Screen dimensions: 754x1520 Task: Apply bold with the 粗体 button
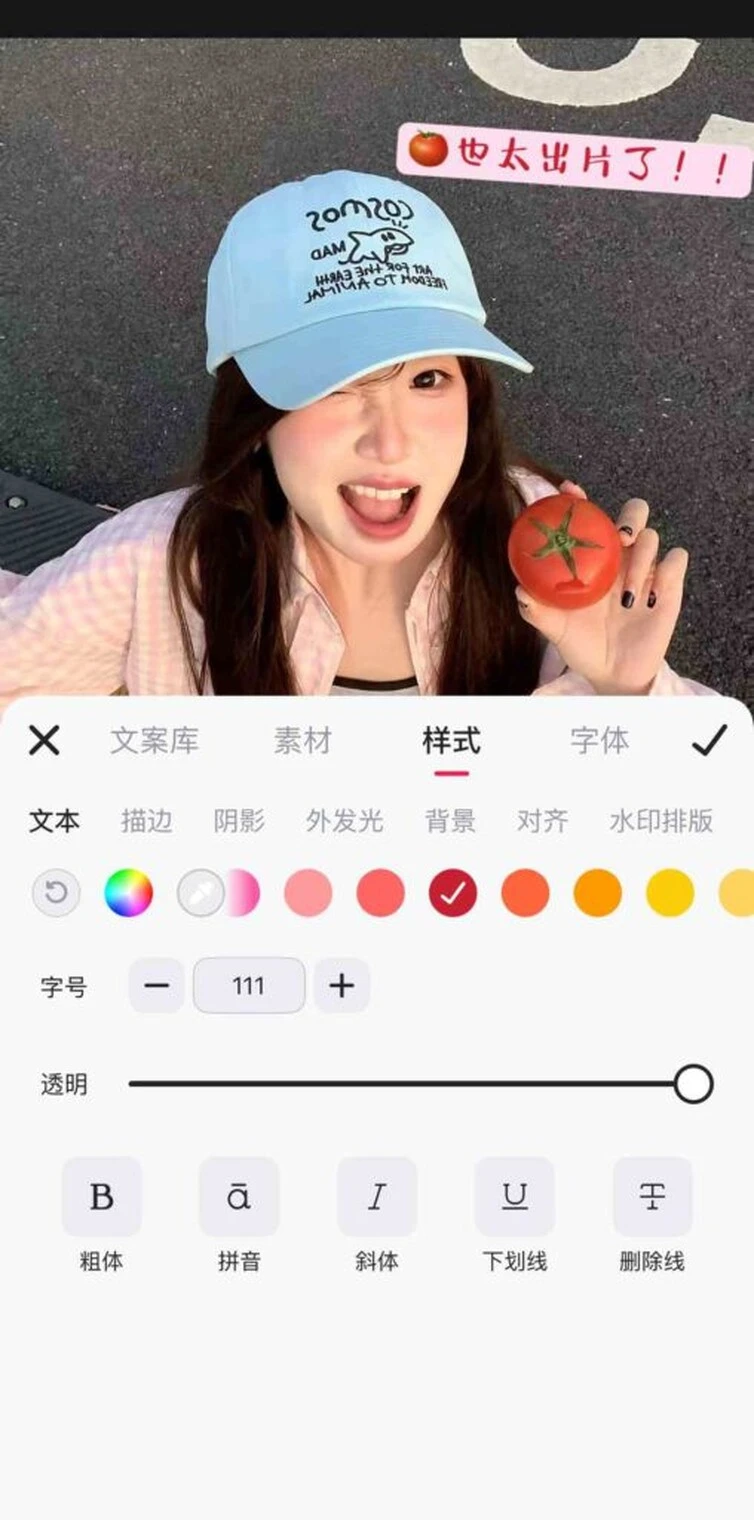click(102, 1197)
